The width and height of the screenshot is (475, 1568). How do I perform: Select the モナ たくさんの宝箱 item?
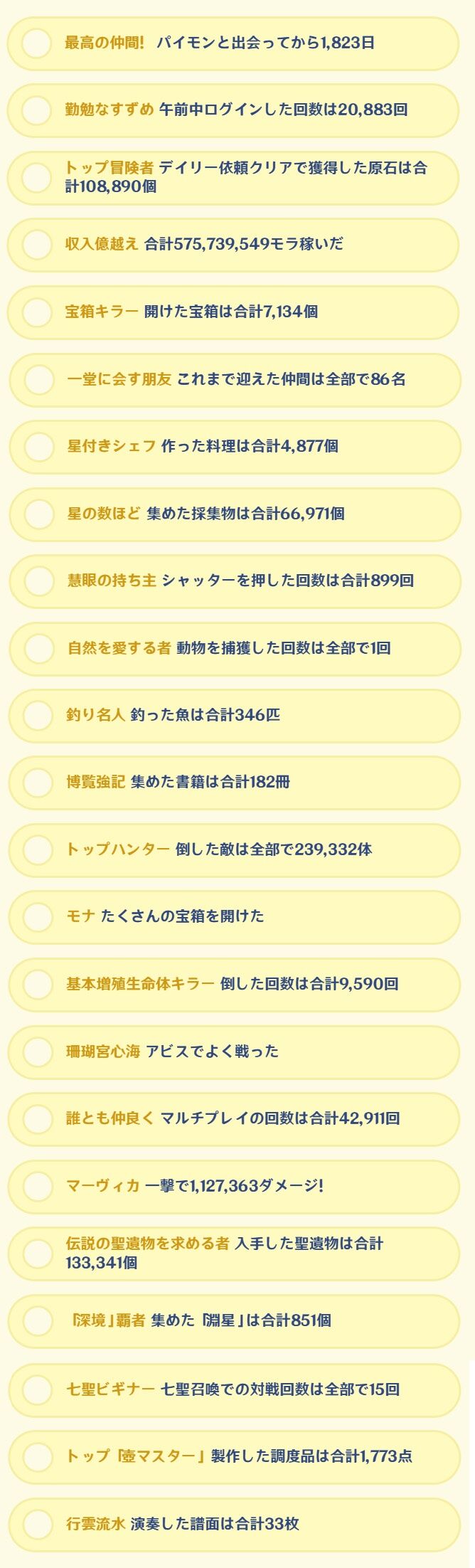pos(38,916)
